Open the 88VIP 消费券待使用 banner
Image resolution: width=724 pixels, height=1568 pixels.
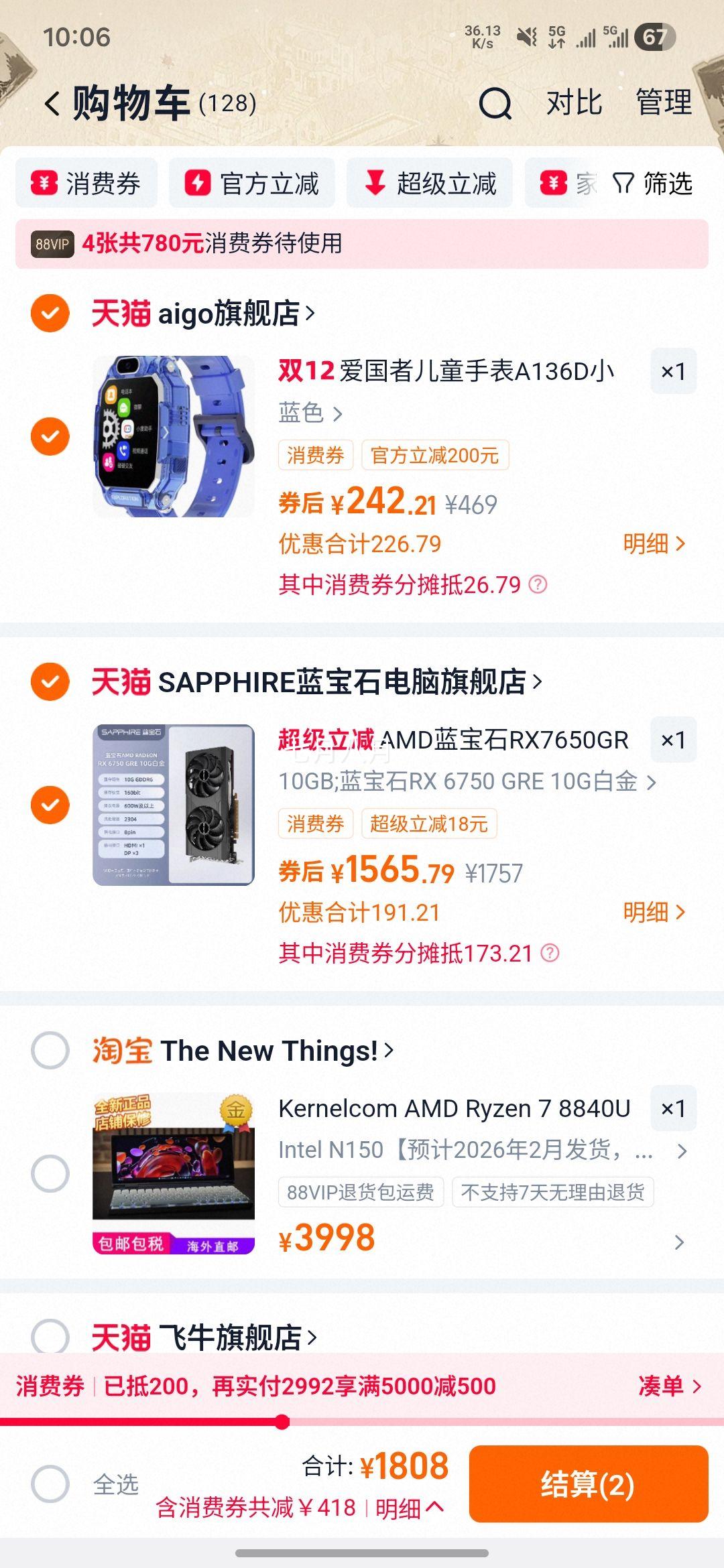[x=361, y=243]
